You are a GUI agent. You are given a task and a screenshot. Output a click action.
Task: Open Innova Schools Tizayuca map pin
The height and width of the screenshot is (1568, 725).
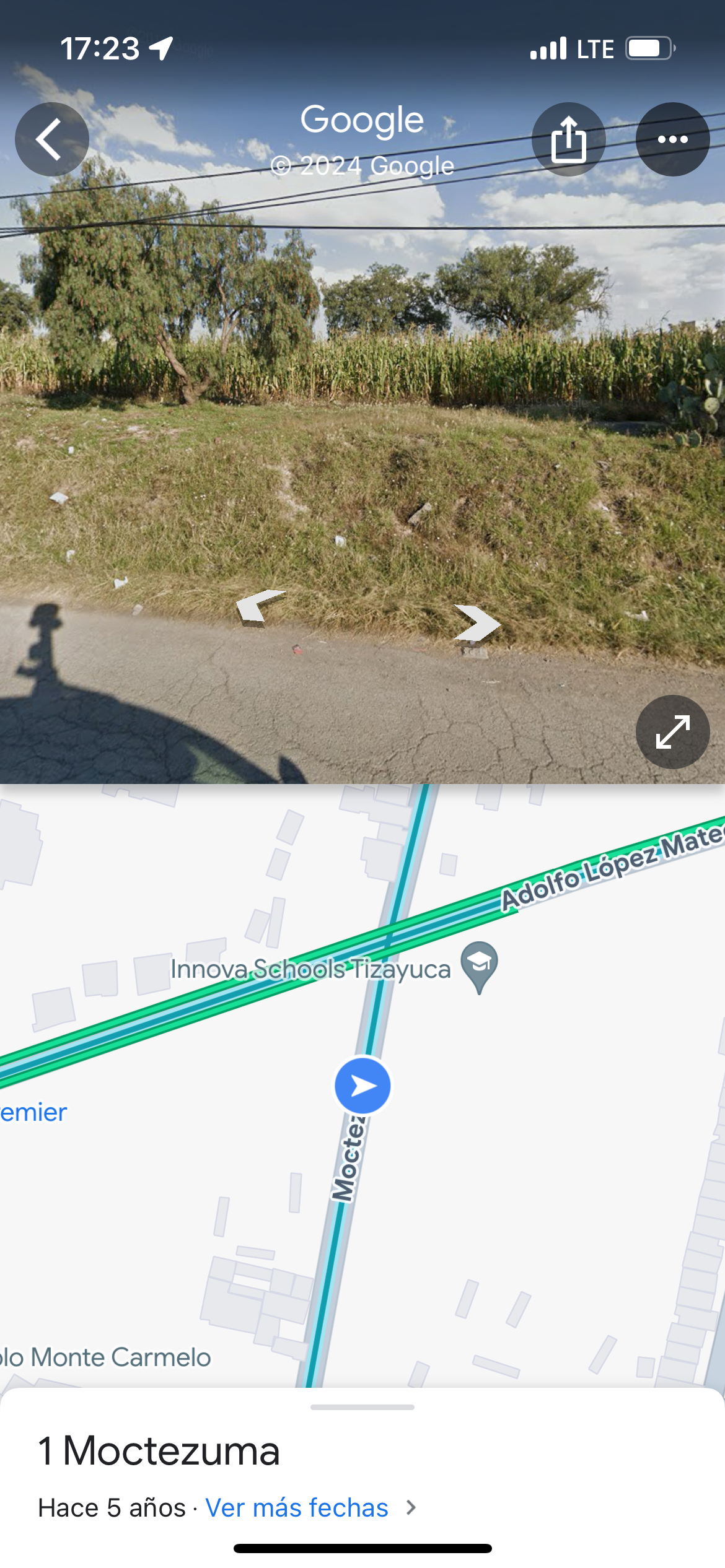pos(480,964)
